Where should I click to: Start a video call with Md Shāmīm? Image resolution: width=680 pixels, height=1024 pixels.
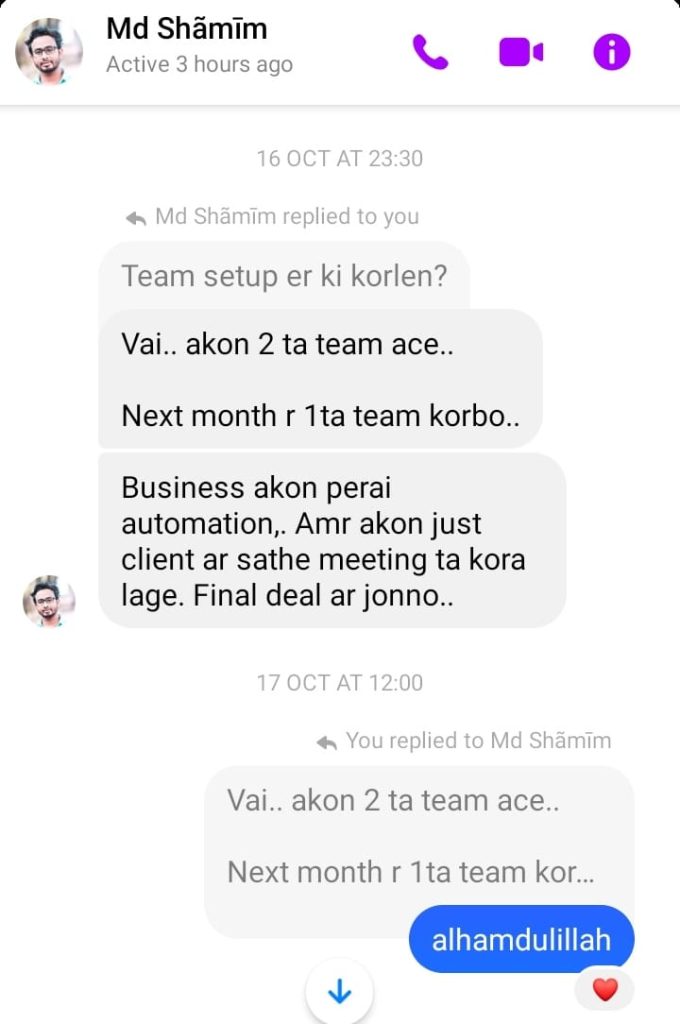pos(521,52)
